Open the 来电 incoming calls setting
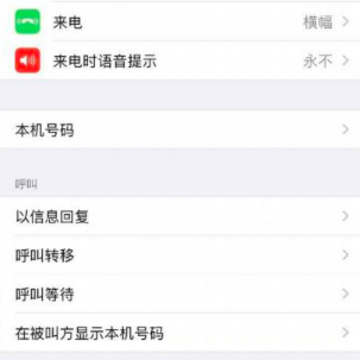 180,22
